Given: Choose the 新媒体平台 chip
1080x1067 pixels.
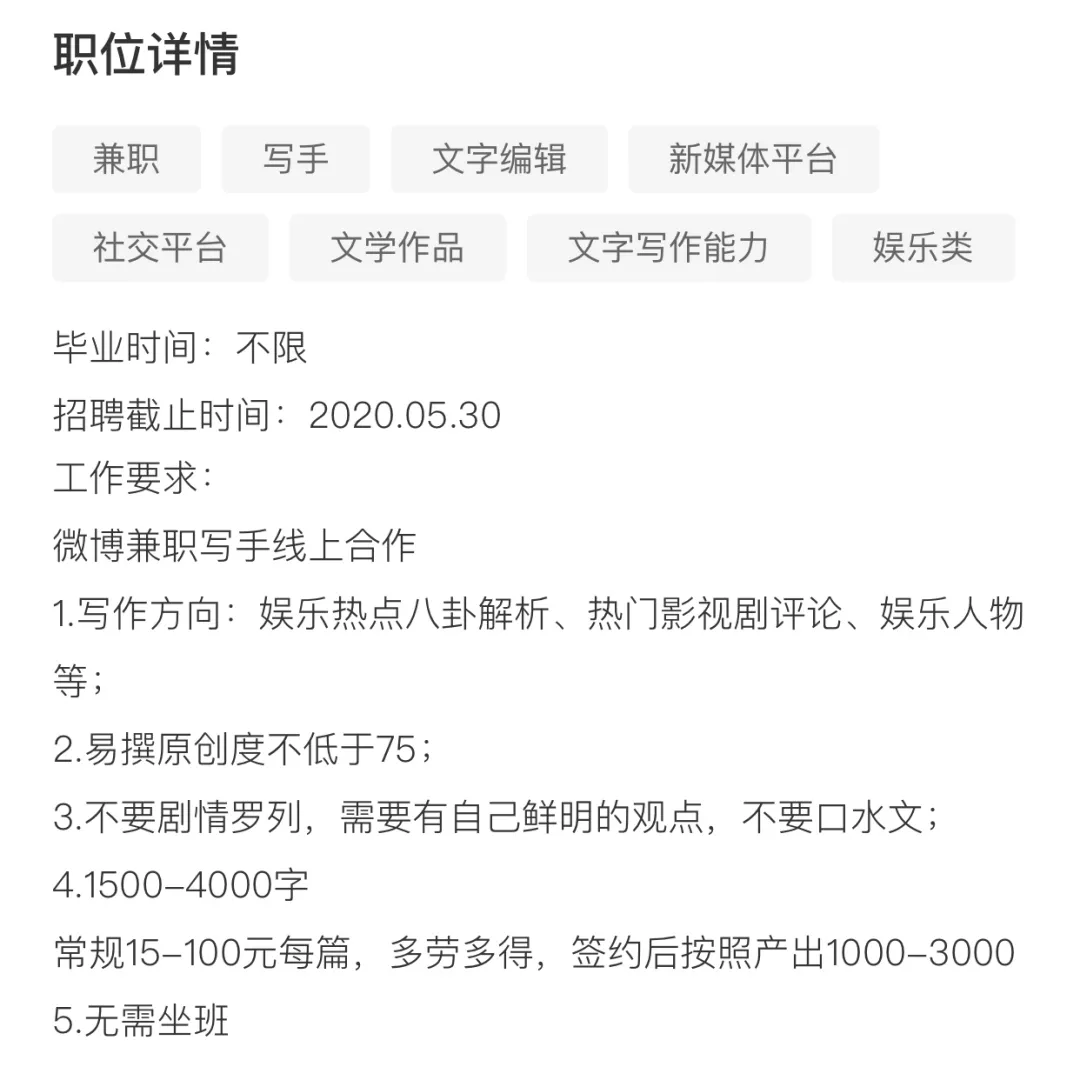Looking at the screenshot, I should (x=754, y=159).
